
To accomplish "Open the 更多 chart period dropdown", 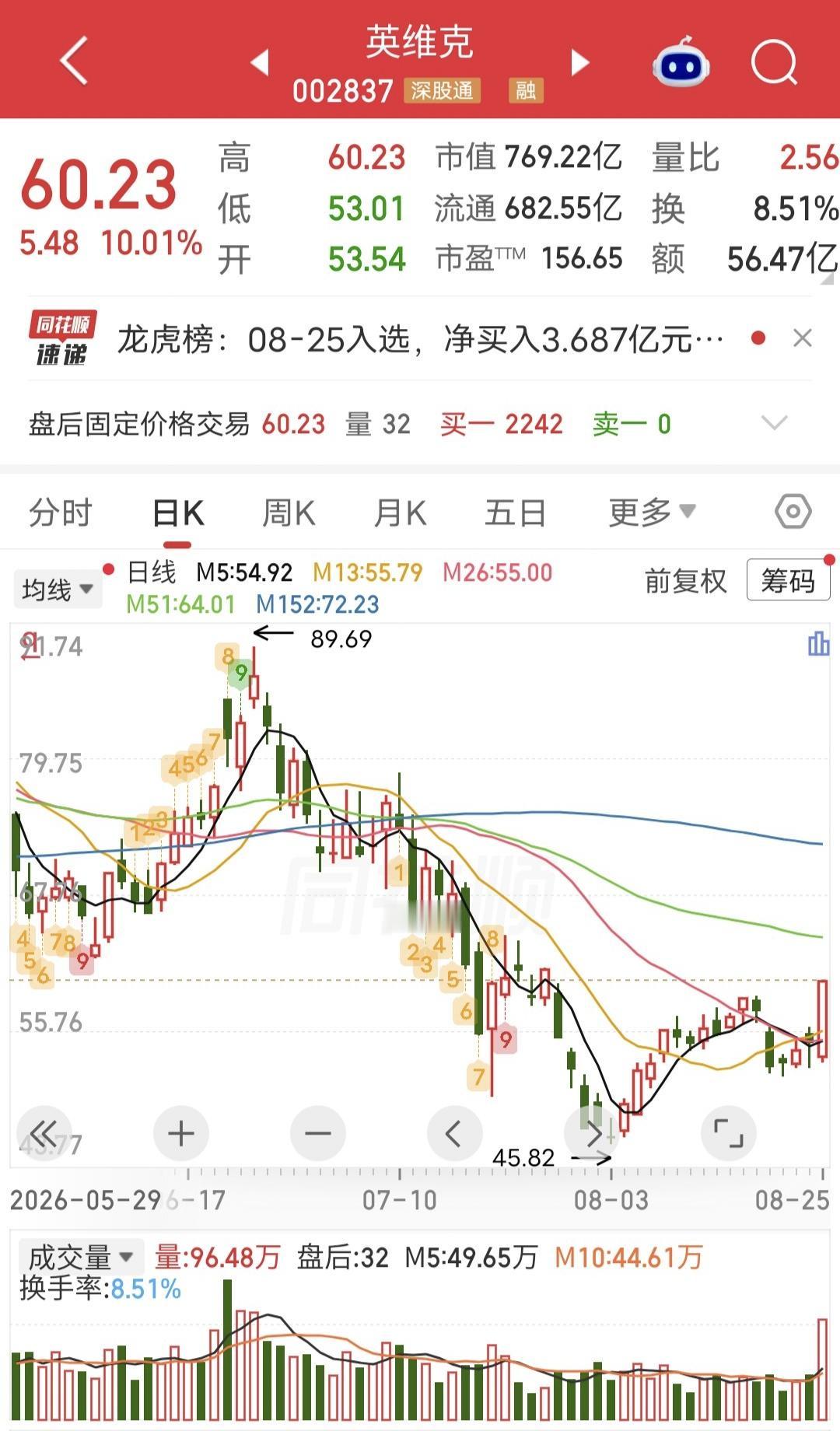I will 652,513.
